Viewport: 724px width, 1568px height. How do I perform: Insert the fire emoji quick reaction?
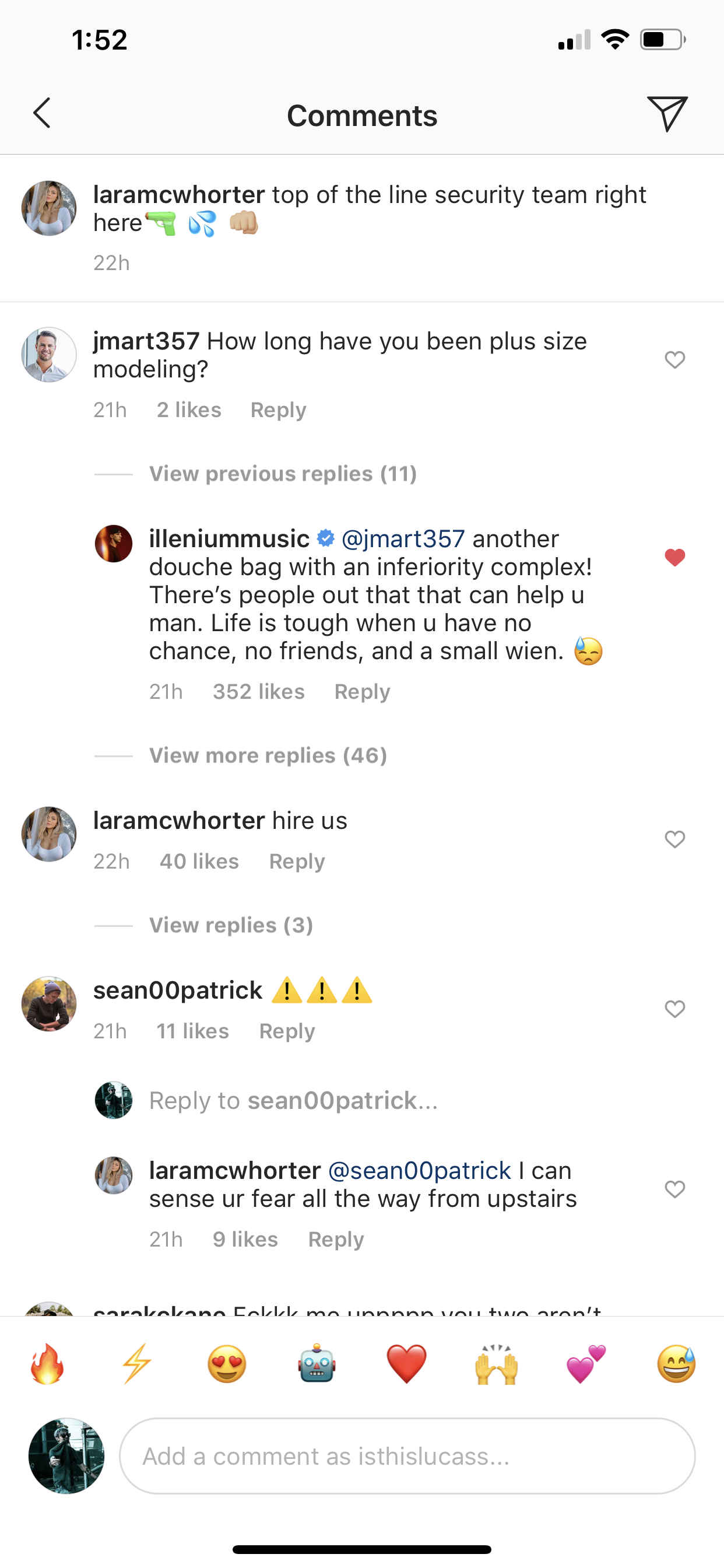coord(47,1364)
